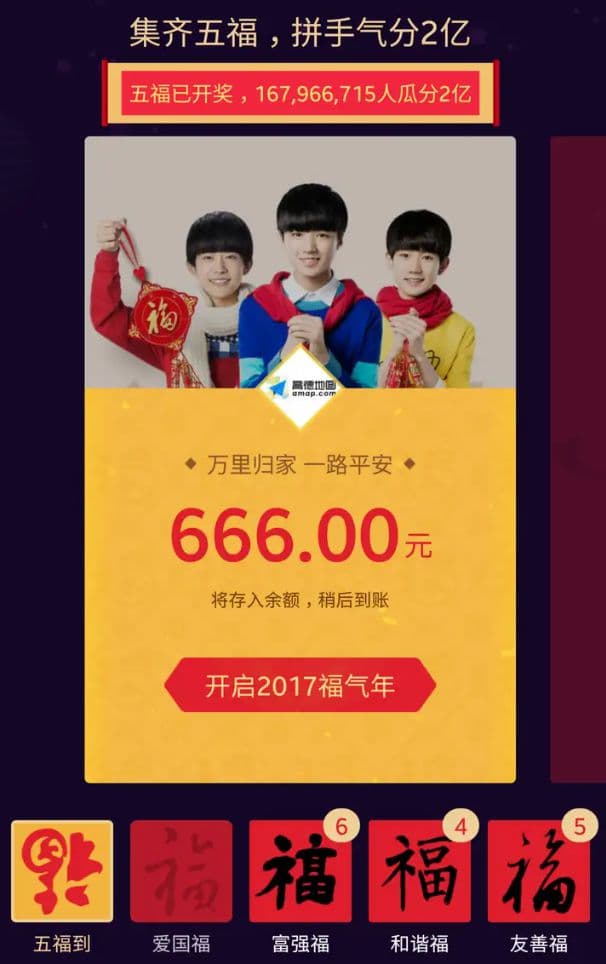Tap the 开启2017福气年 button
606x964 pixels.
point(300,686)
